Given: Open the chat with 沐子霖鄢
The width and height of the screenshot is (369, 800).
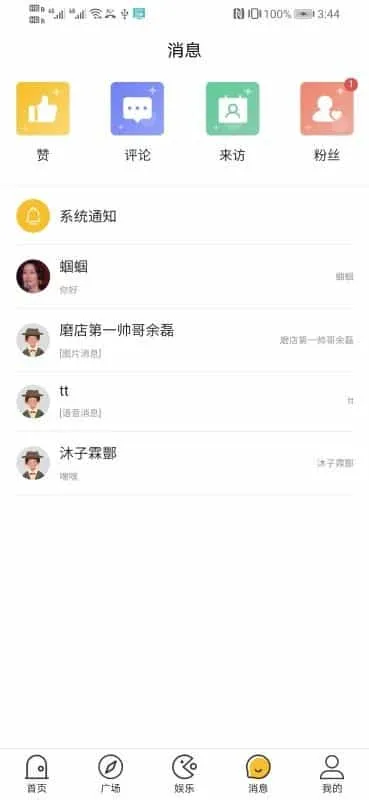Looking at the screenshot, I should tap(184, 463).
